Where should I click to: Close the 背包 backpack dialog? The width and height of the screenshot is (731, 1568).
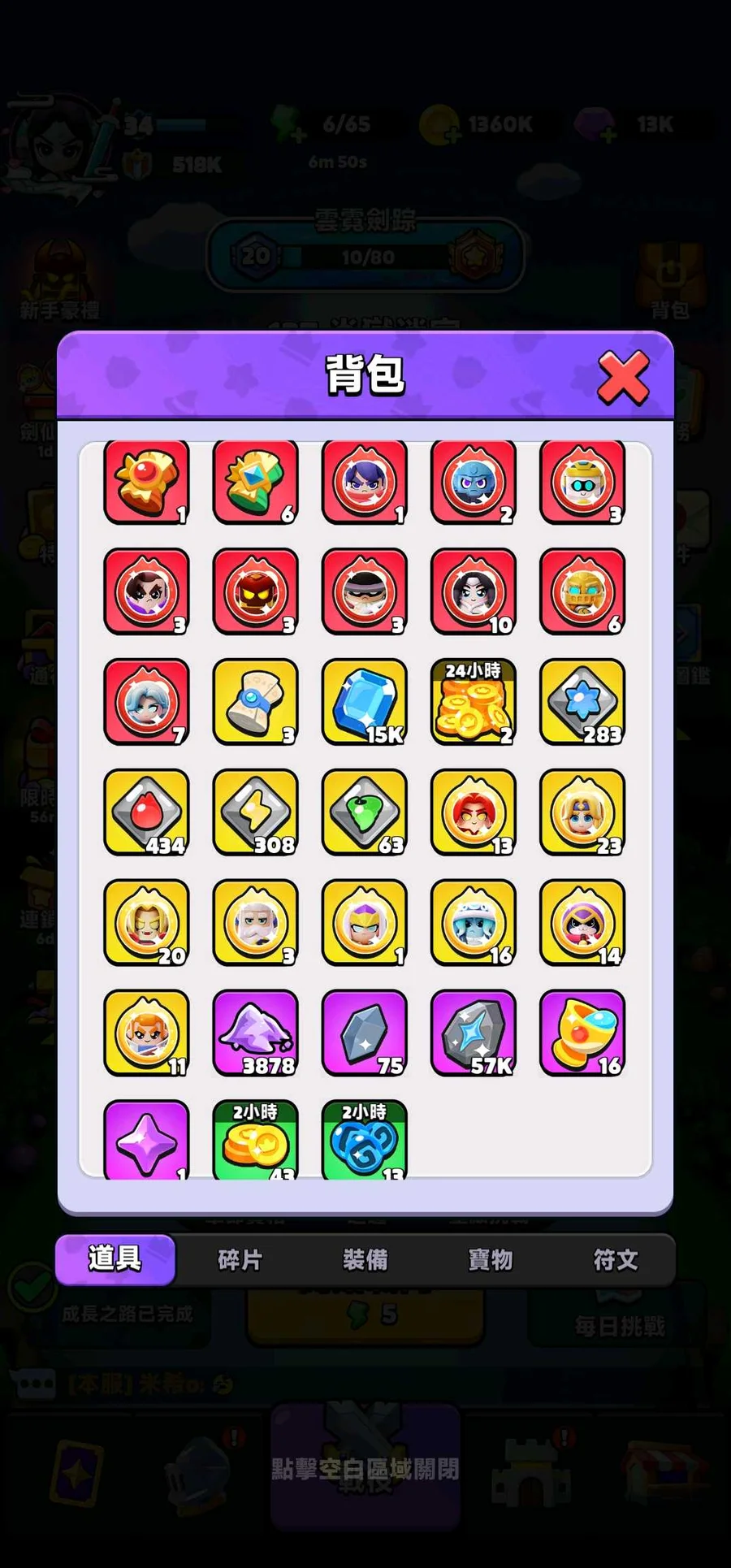coord(623,377)
